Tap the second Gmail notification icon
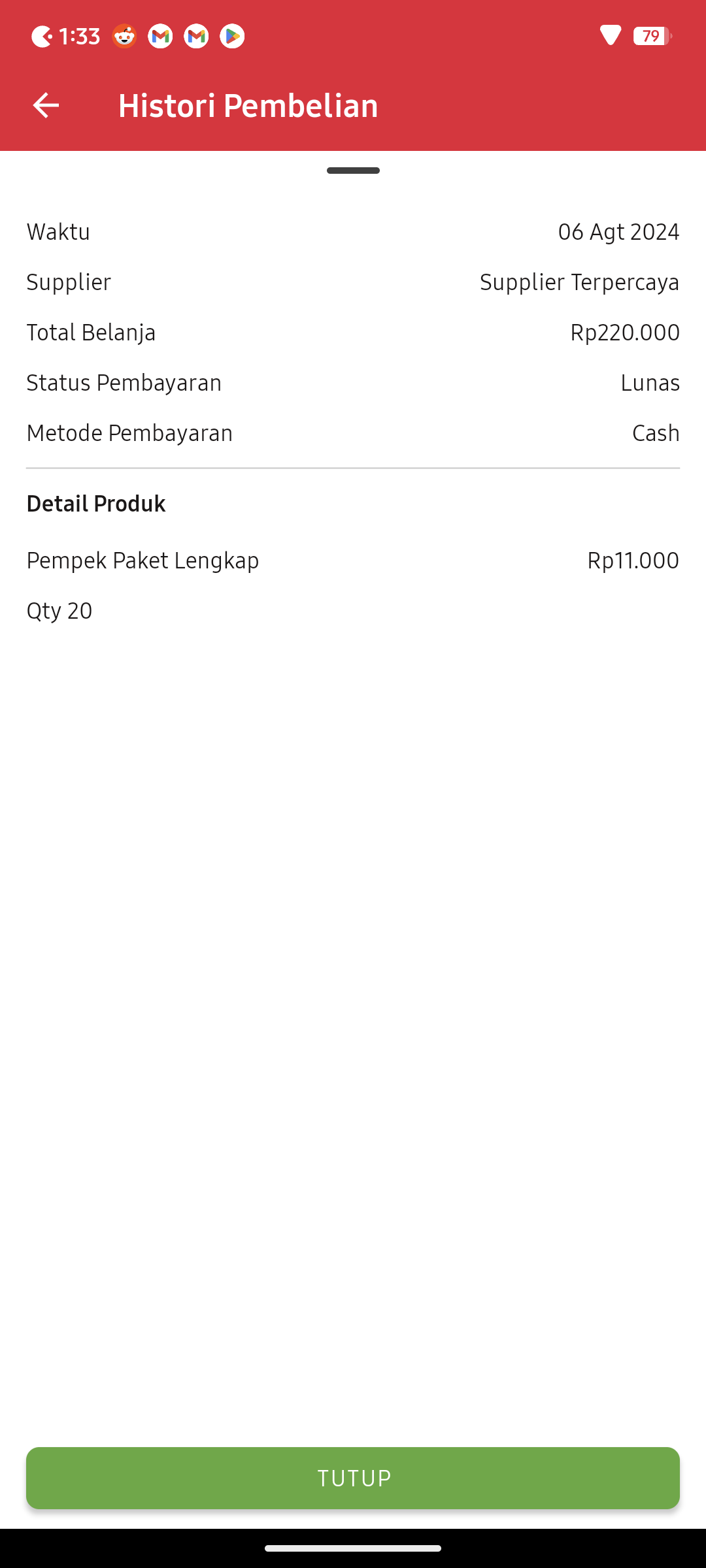 (195, 36)
